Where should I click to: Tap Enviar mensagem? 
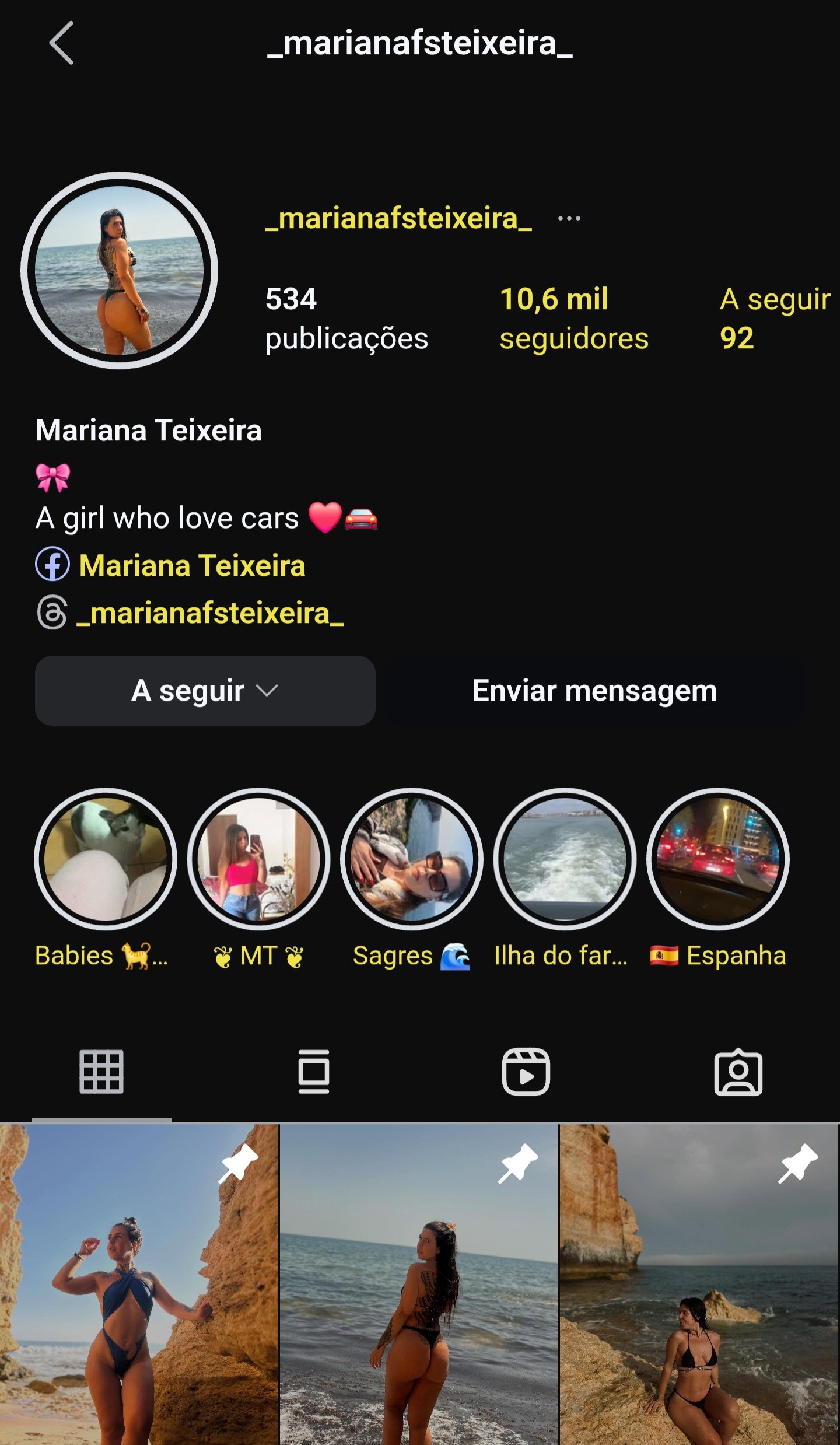point(594,691)
